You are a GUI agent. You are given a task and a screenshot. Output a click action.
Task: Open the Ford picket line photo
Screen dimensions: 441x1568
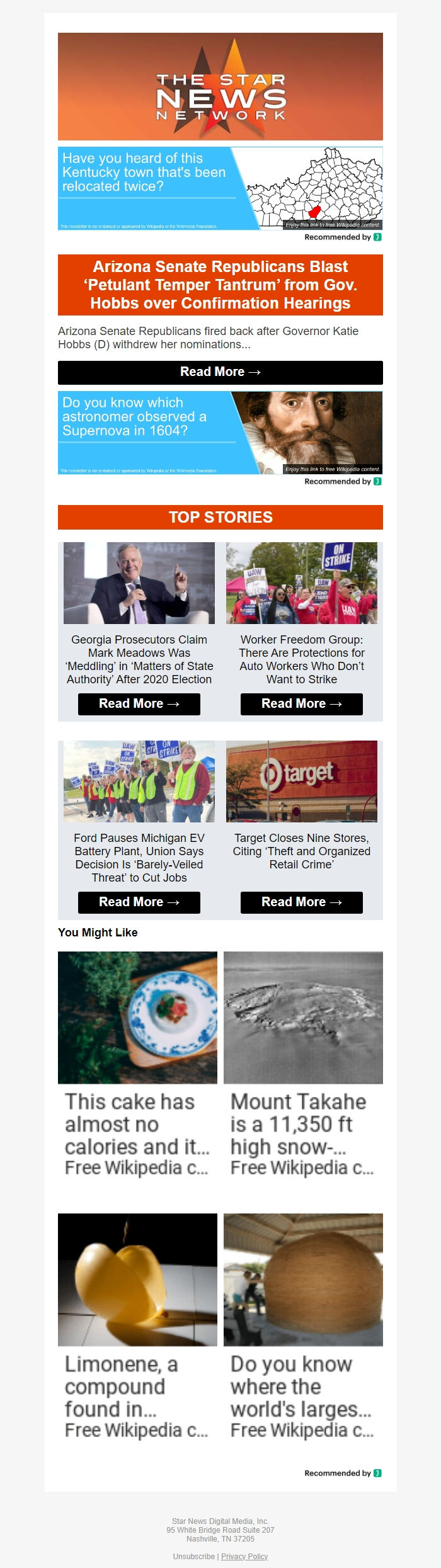click(x=139, y=781)
